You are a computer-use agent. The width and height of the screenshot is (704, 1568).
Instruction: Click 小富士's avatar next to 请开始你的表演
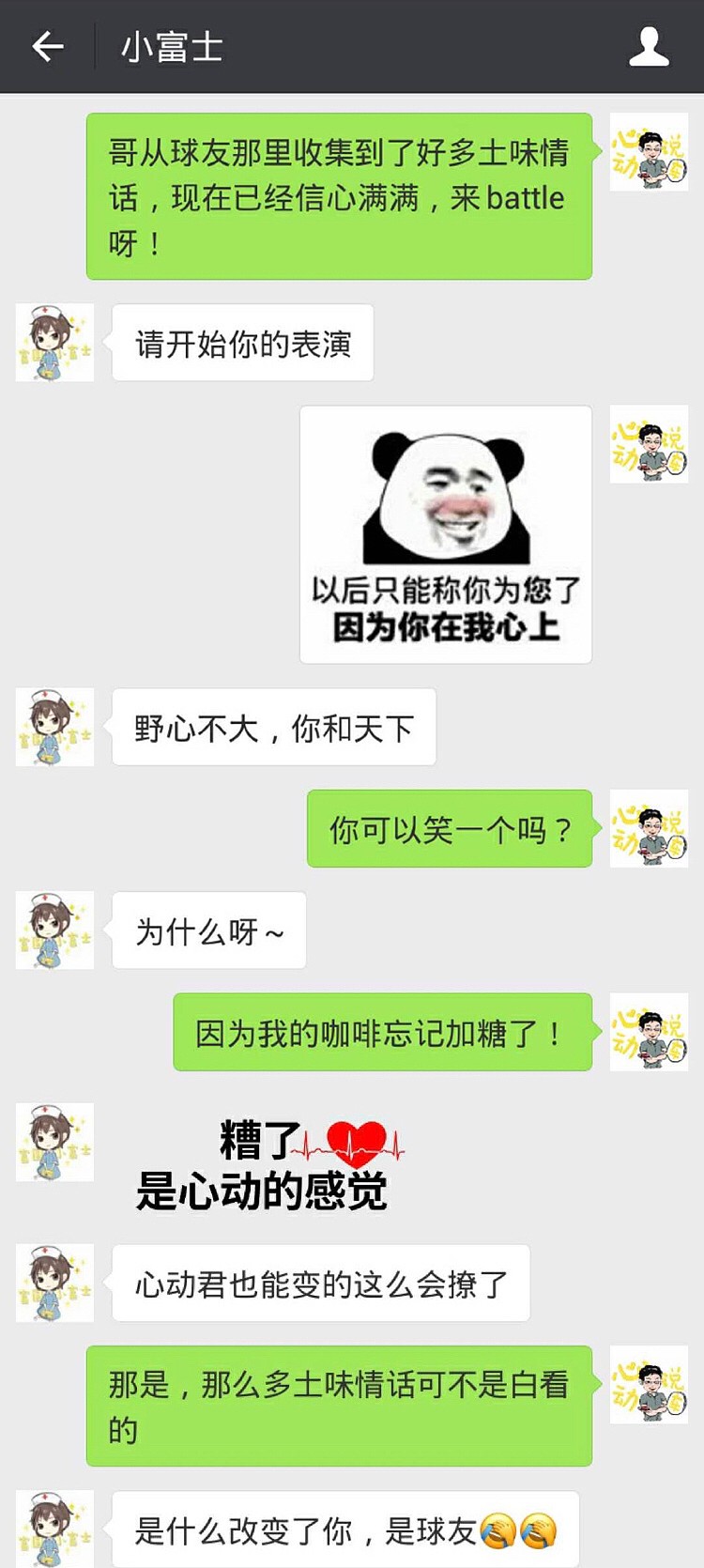coord(54,343)
